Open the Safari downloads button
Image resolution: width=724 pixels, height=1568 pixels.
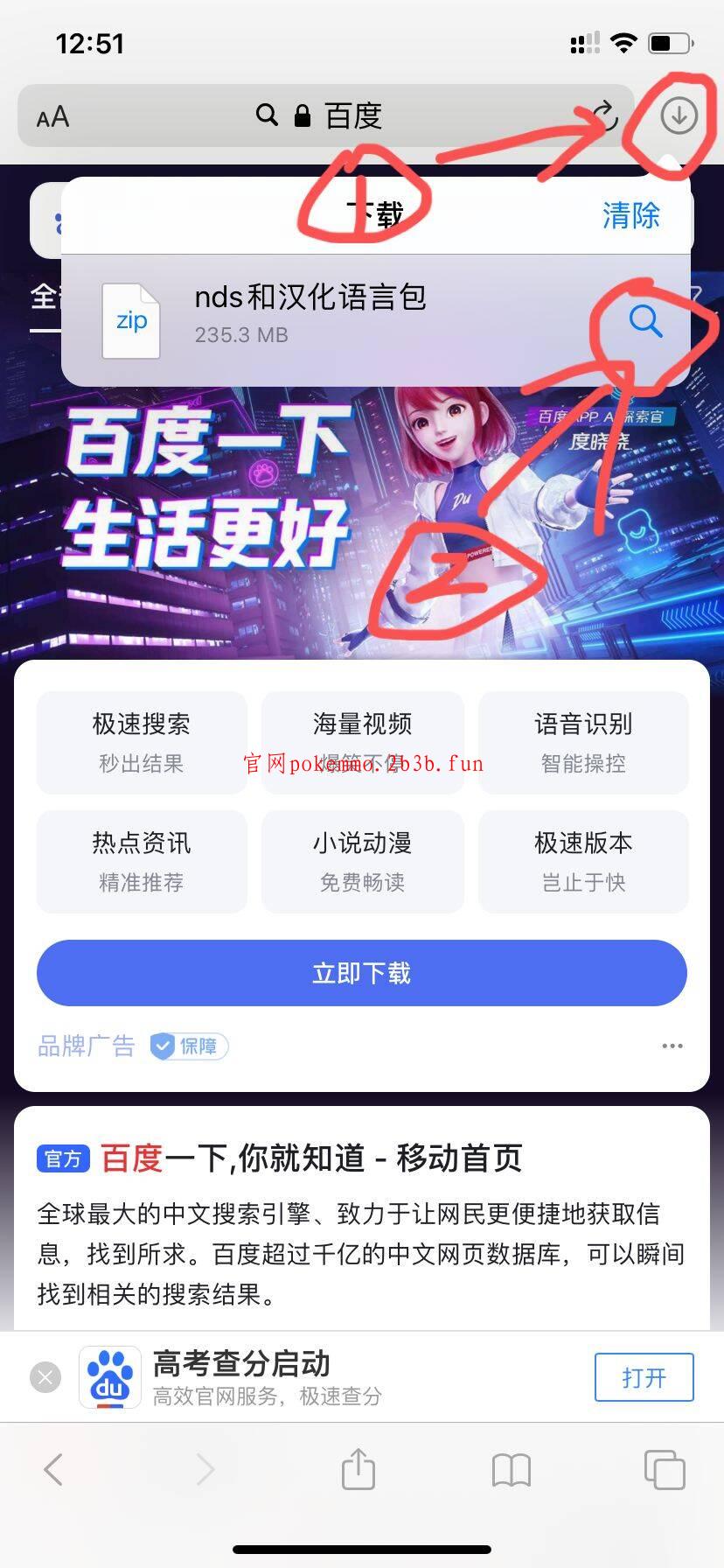coord(679,115)
